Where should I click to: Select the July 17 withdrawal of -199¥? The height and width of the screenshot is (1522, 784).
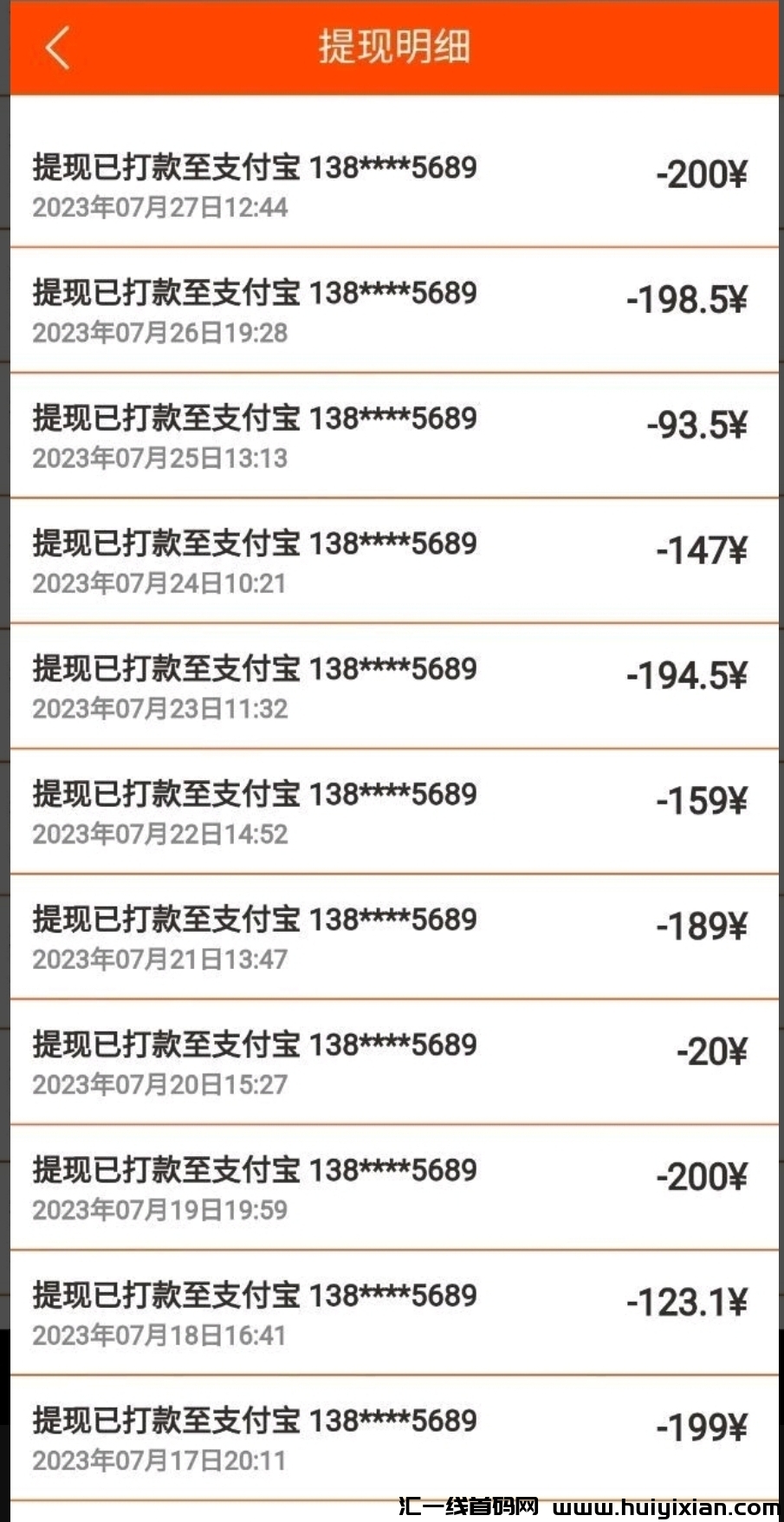pyautogui.click(x=390, y=1434)
